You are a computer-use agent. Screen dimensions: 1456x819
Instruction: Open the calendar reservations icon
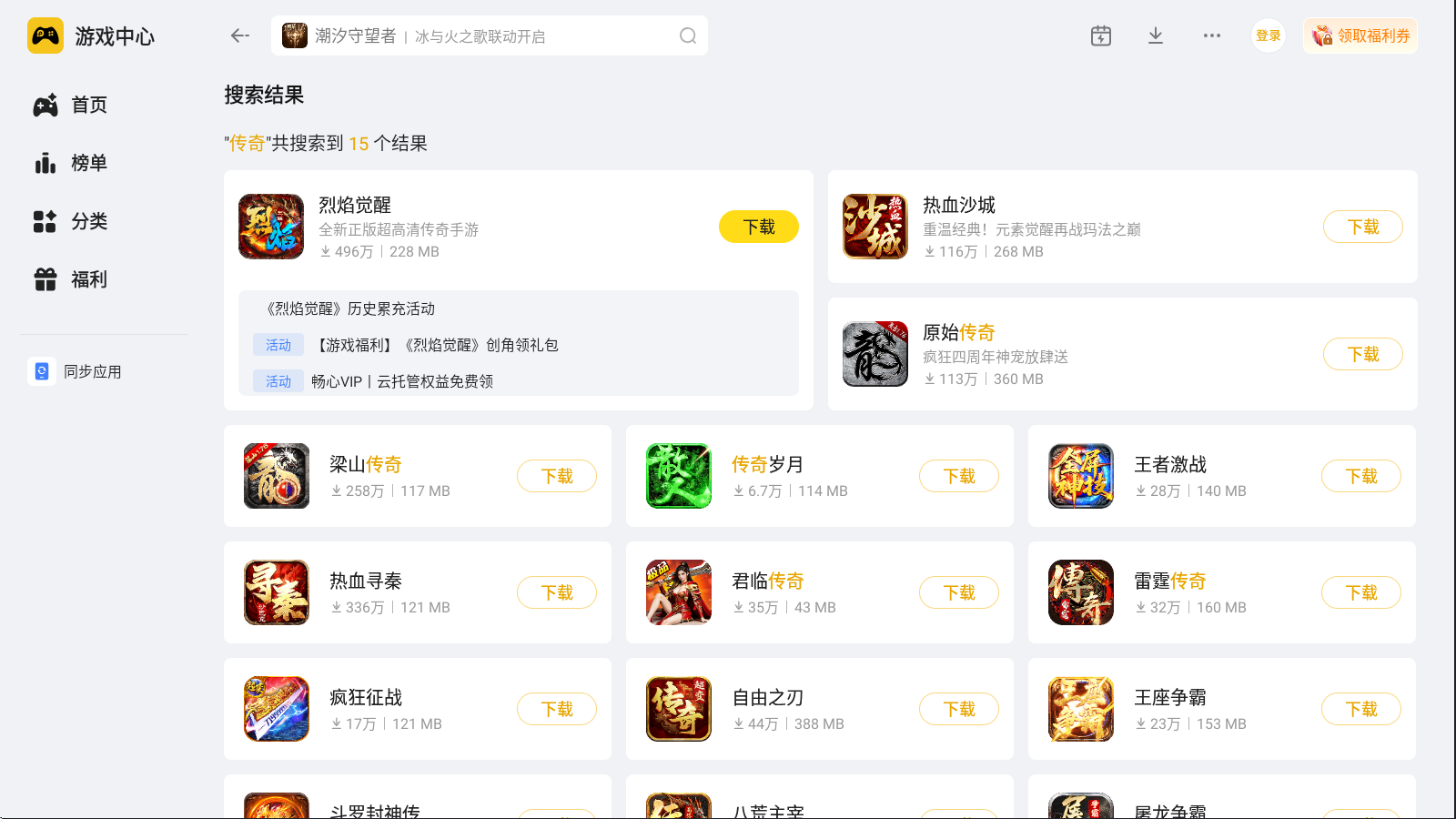1101,35
